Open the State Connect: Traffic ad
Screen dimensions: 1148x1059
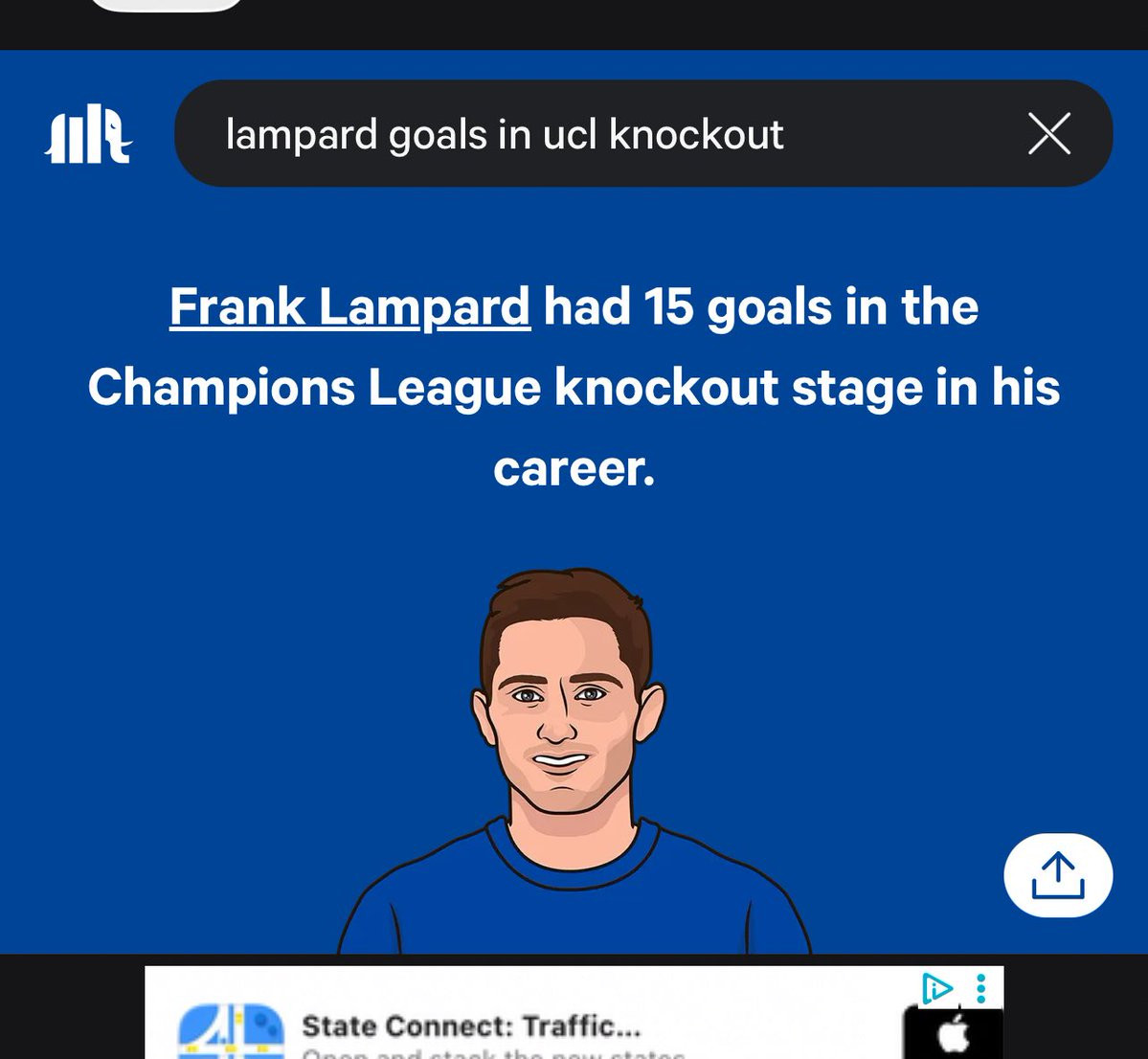click(x=471, y=1026)
